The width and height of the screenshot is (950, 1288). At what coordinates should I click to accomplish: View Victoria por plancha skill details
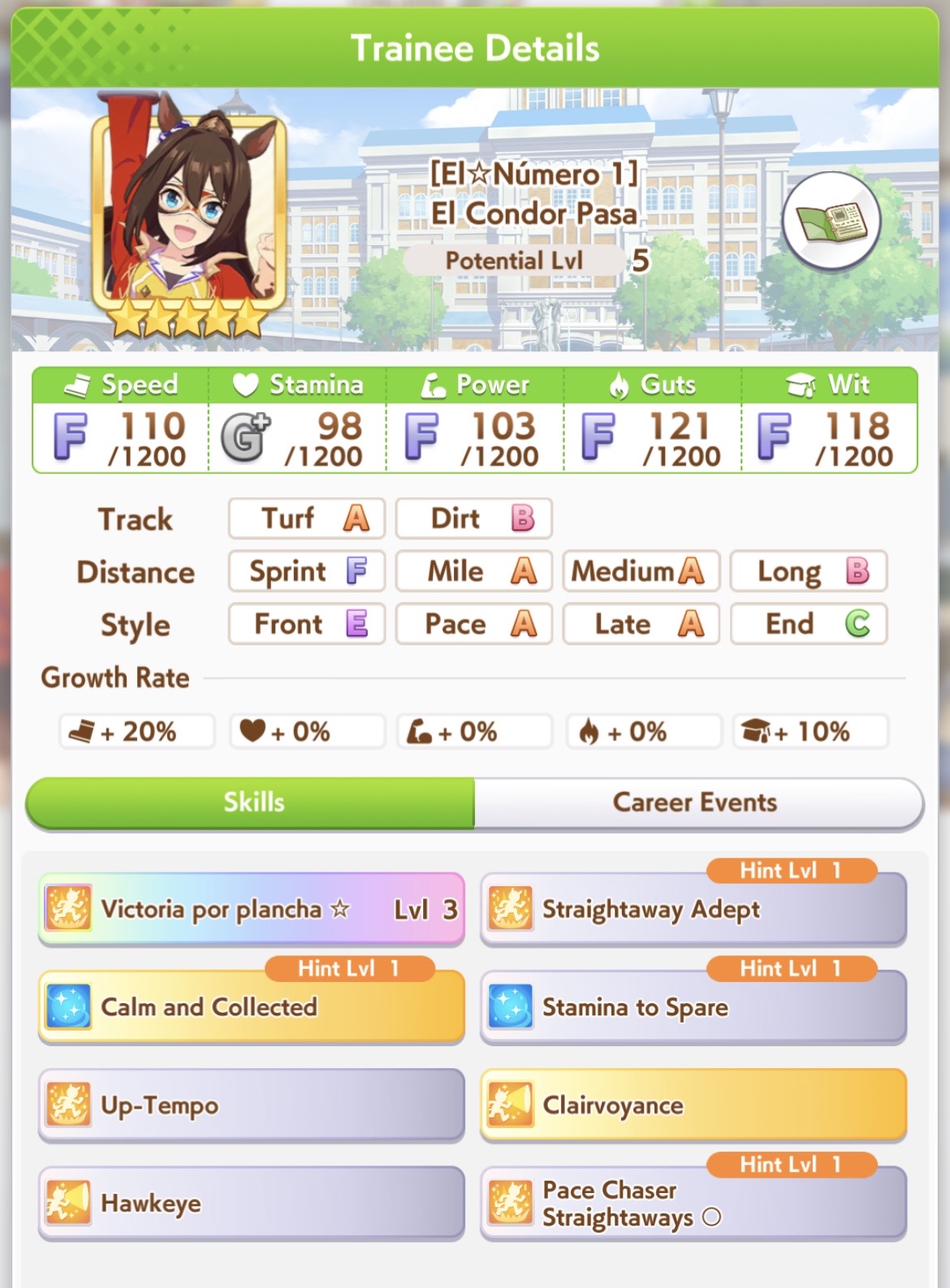(252, 909)
